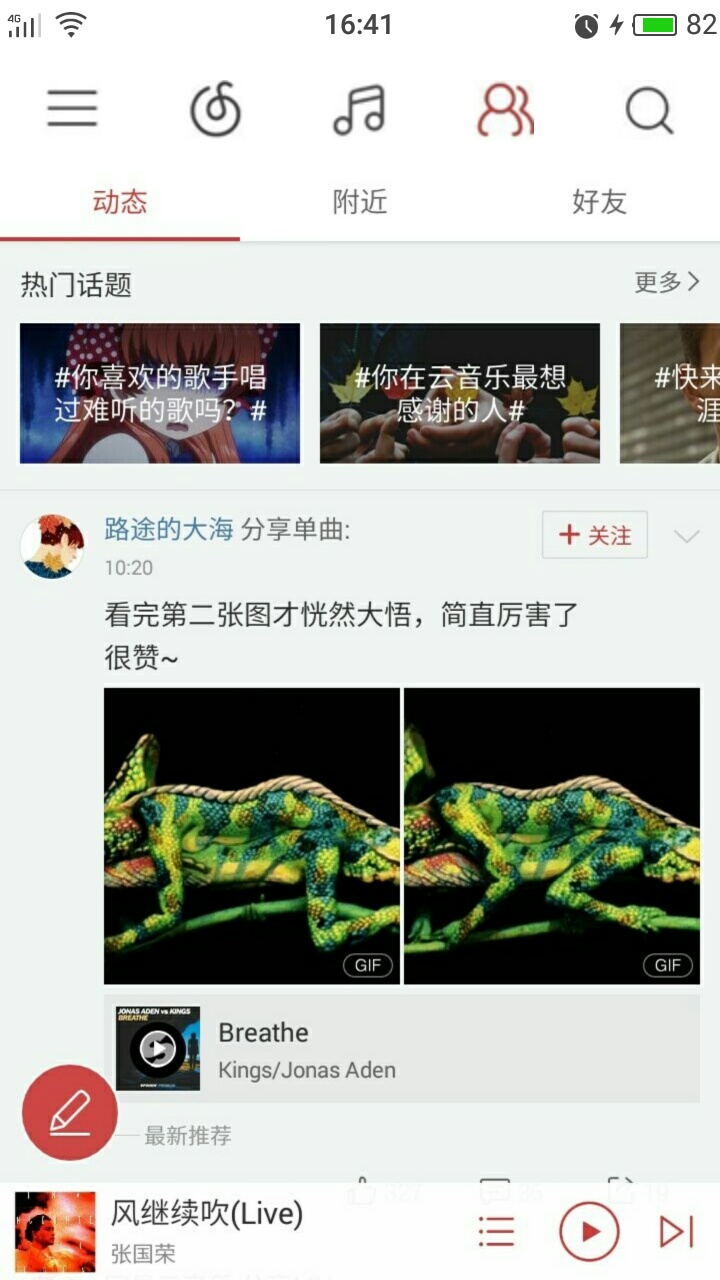This screenshot has width=720, height=1280.
Task: Open 路途的大海's profile avatar
Action: click(52, 546)
